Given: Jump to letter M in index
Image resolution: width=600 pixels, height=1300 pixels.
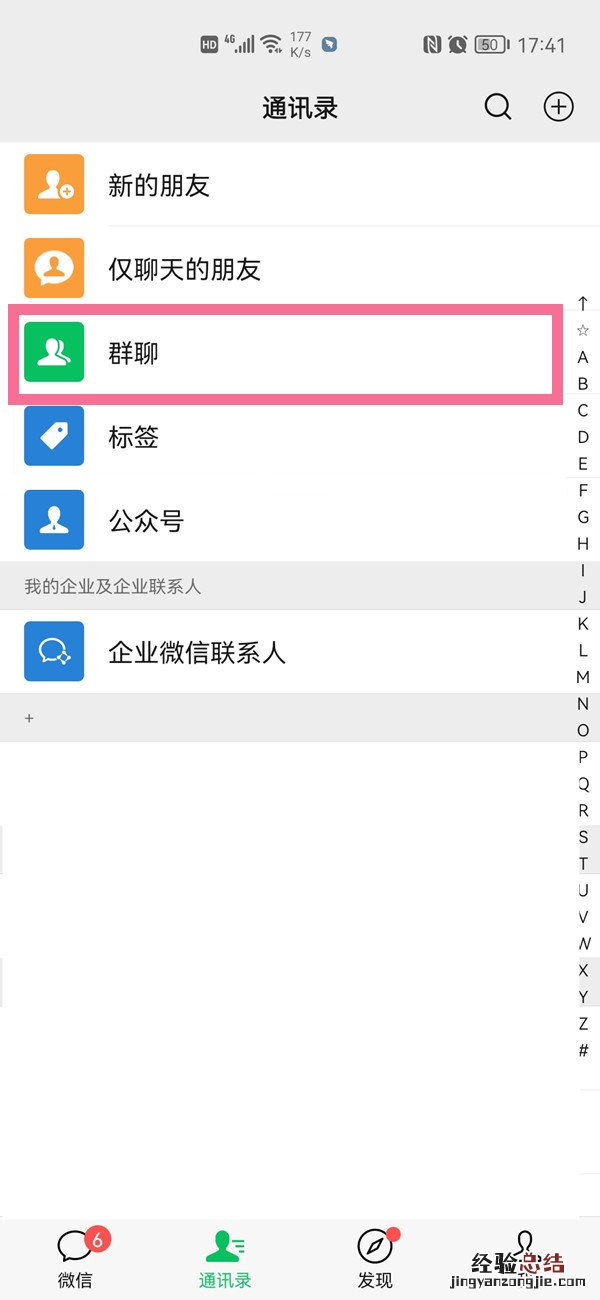Looking at the screenshot, I should tap(583, 677).
